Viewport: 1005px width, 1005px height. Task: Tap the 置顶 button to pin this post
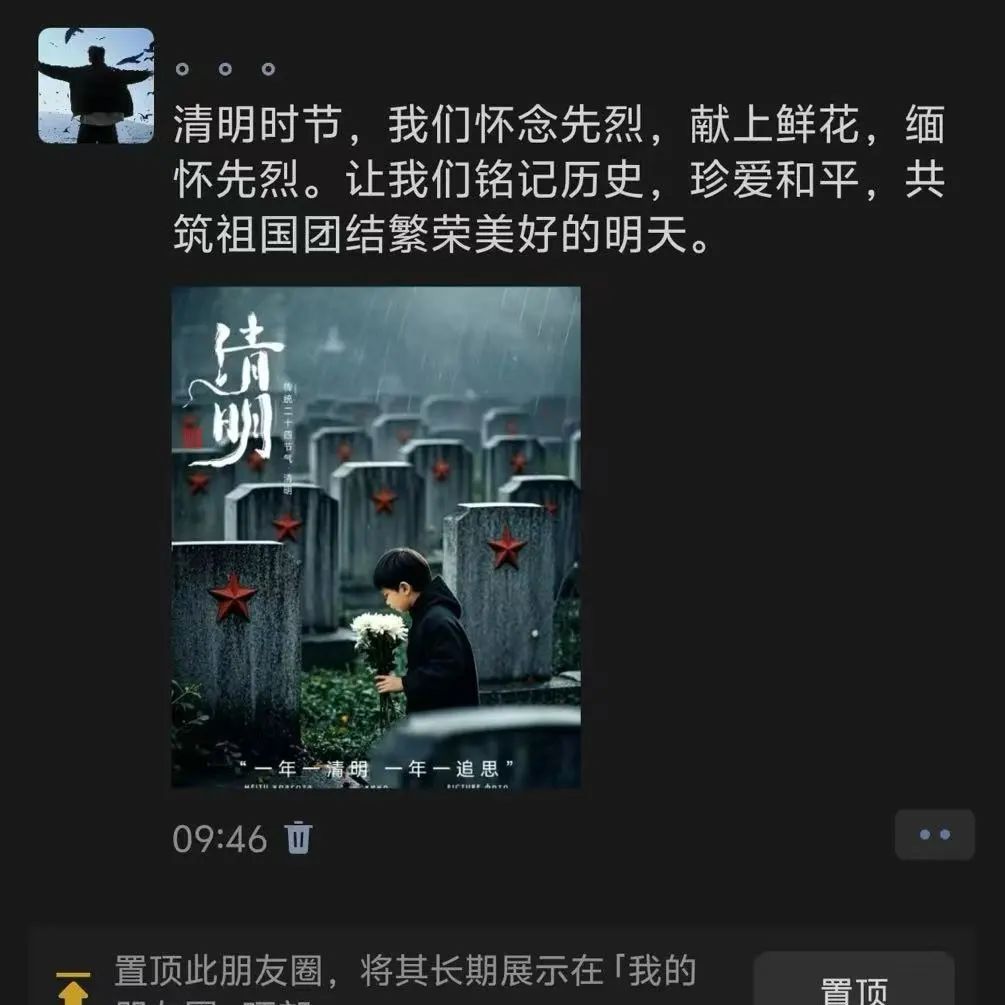(x=853, y=985)
